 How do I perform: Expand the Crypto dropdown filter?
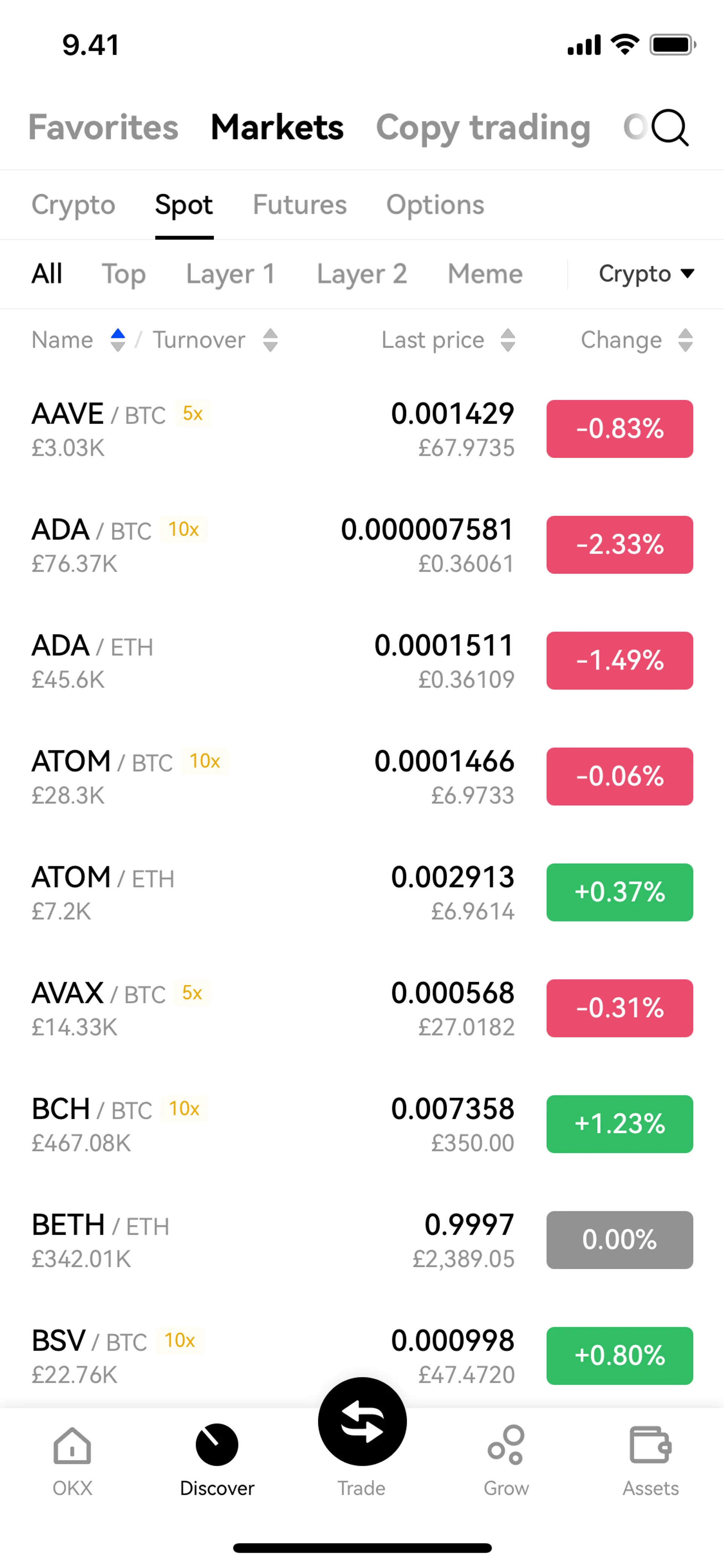click(x=646, y=274)
